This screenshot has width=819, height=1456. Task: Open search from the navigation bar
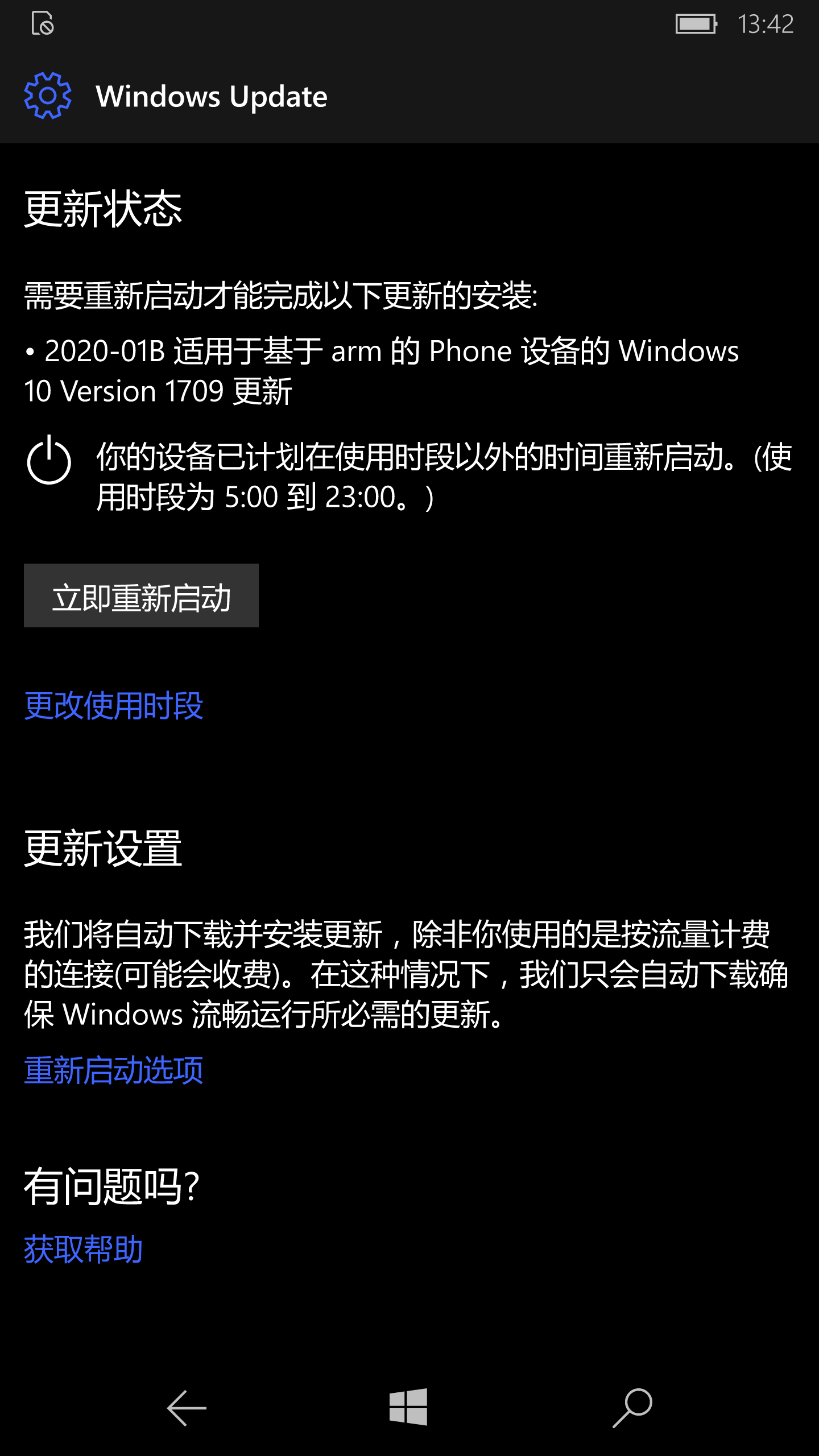[x=632, y=1408]
